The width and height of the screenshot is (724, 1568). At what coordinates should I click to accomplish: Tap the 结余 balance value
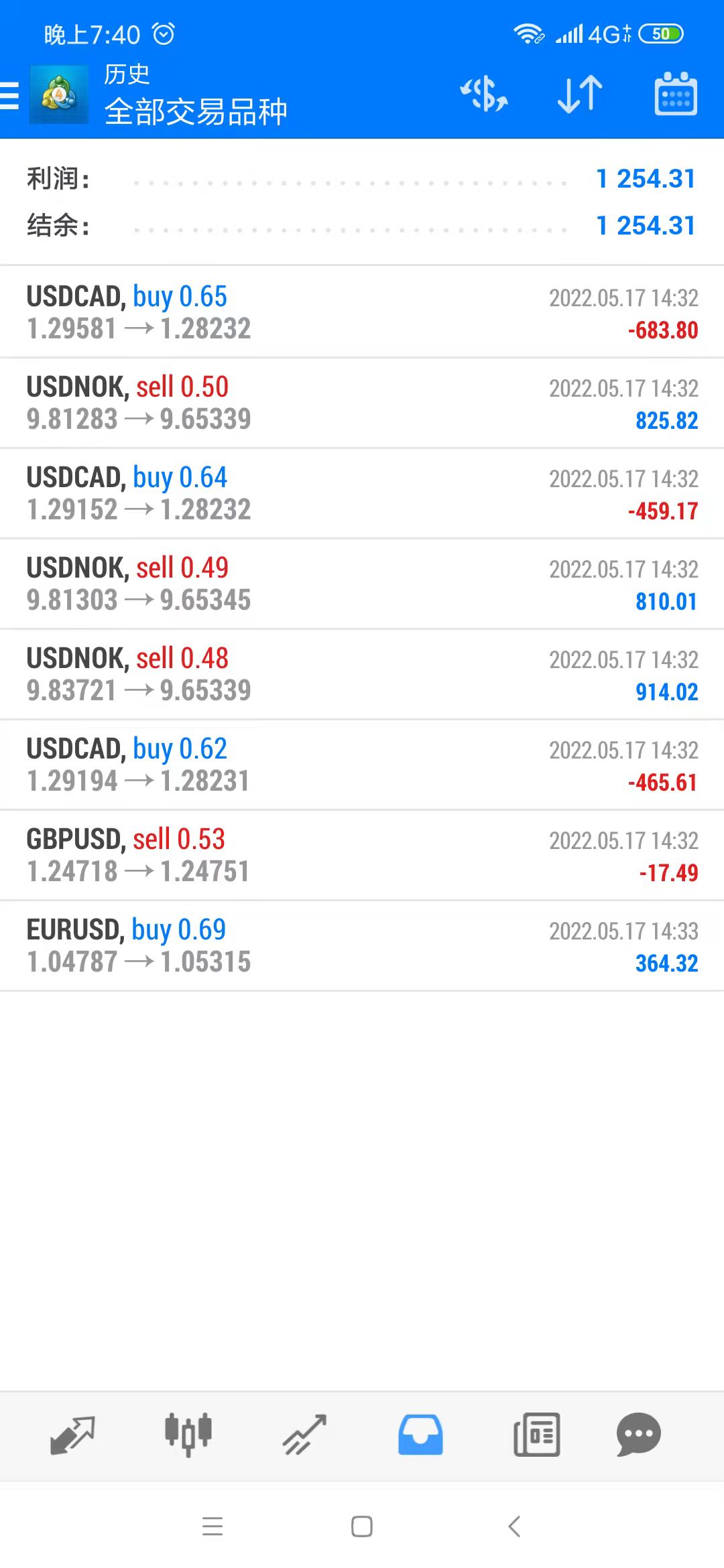coord(646,225)
